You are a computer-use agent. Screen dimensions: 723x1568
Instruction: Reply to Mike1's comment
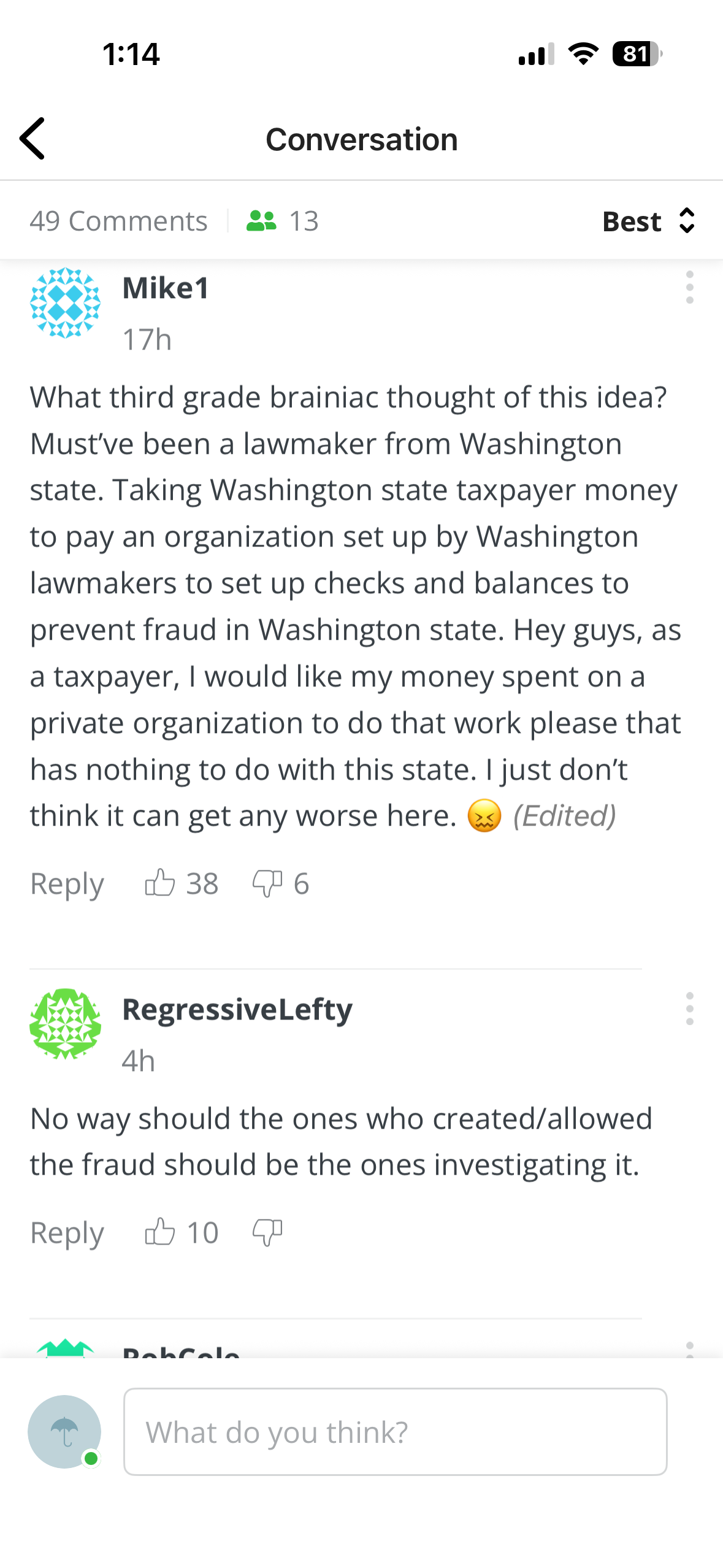click(x=67, y=884)
